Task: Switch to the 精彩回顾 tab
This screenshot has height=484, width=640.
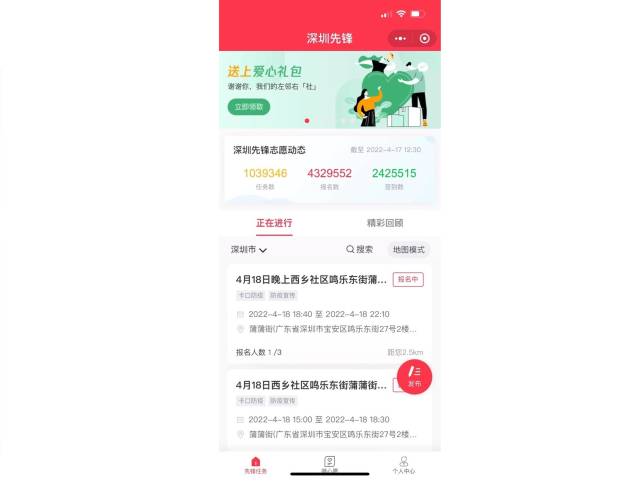Action: click(x=385, y=223)
